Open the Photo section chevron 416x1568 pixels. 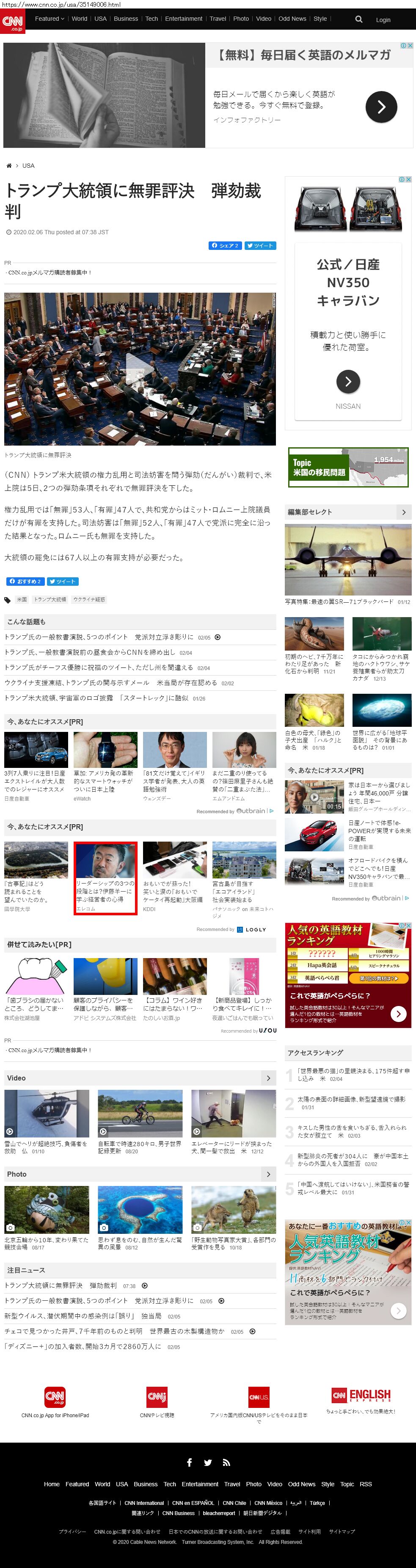(x=269, y=1174)
